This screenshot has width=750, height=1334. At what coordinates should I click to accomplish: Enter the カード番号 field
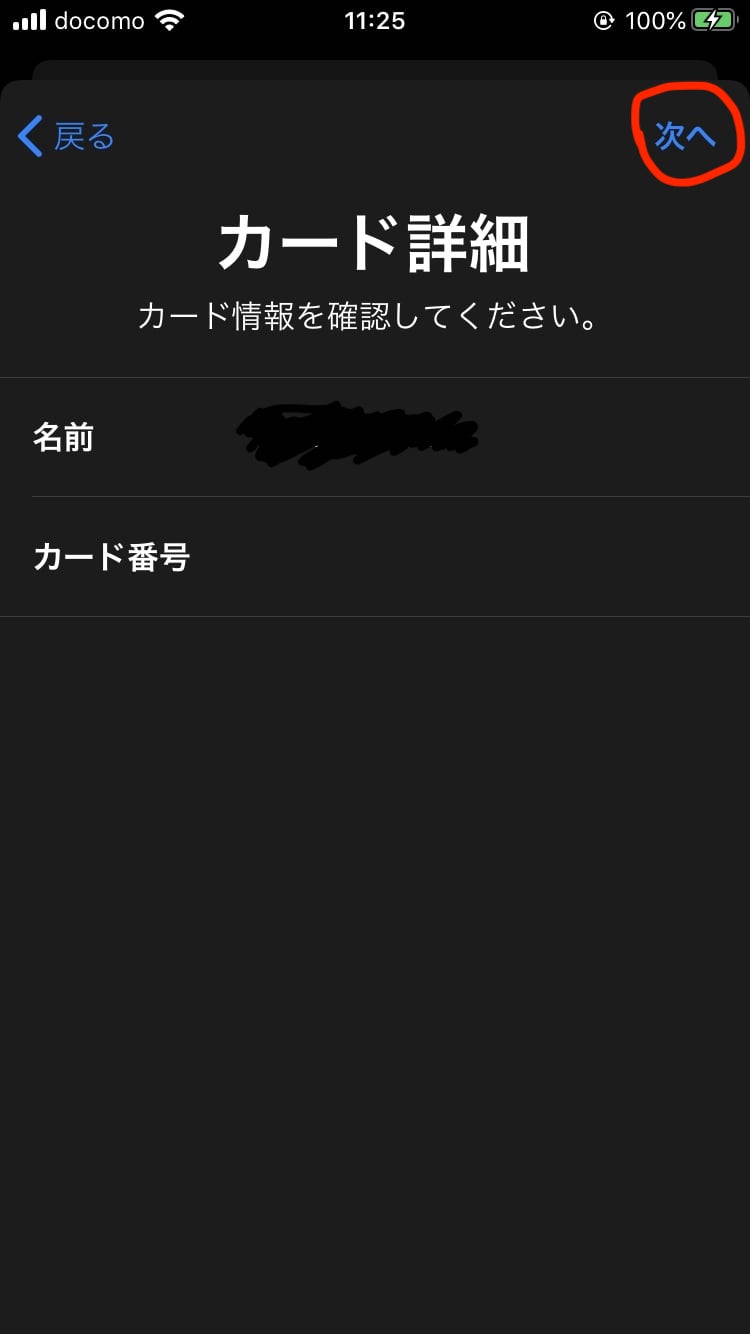point(375,557)
